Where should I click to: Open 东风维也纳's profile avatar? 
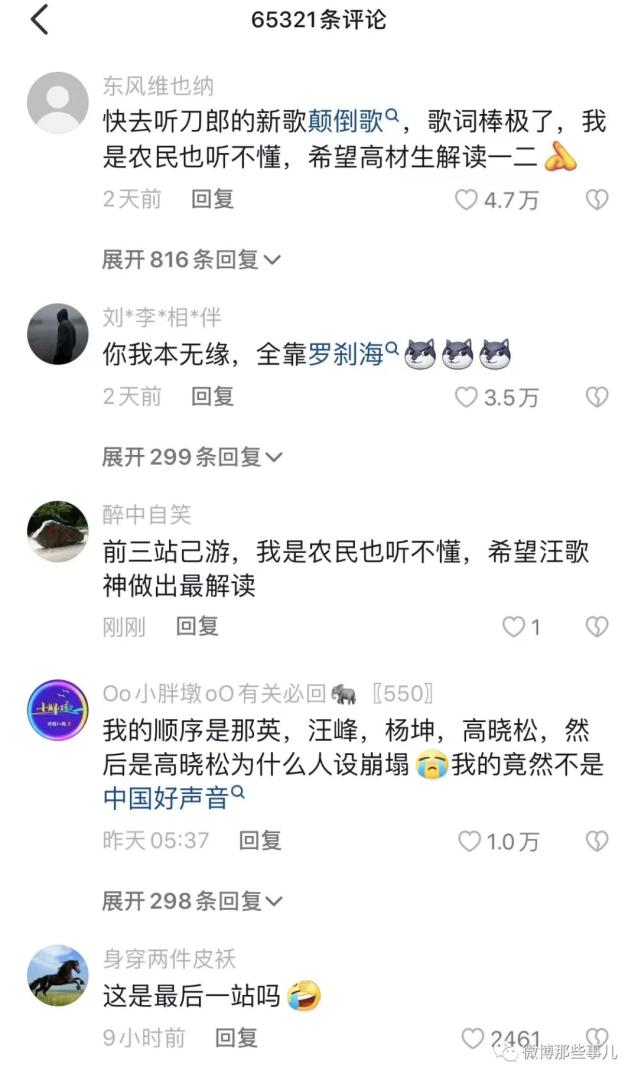point(58,102)
